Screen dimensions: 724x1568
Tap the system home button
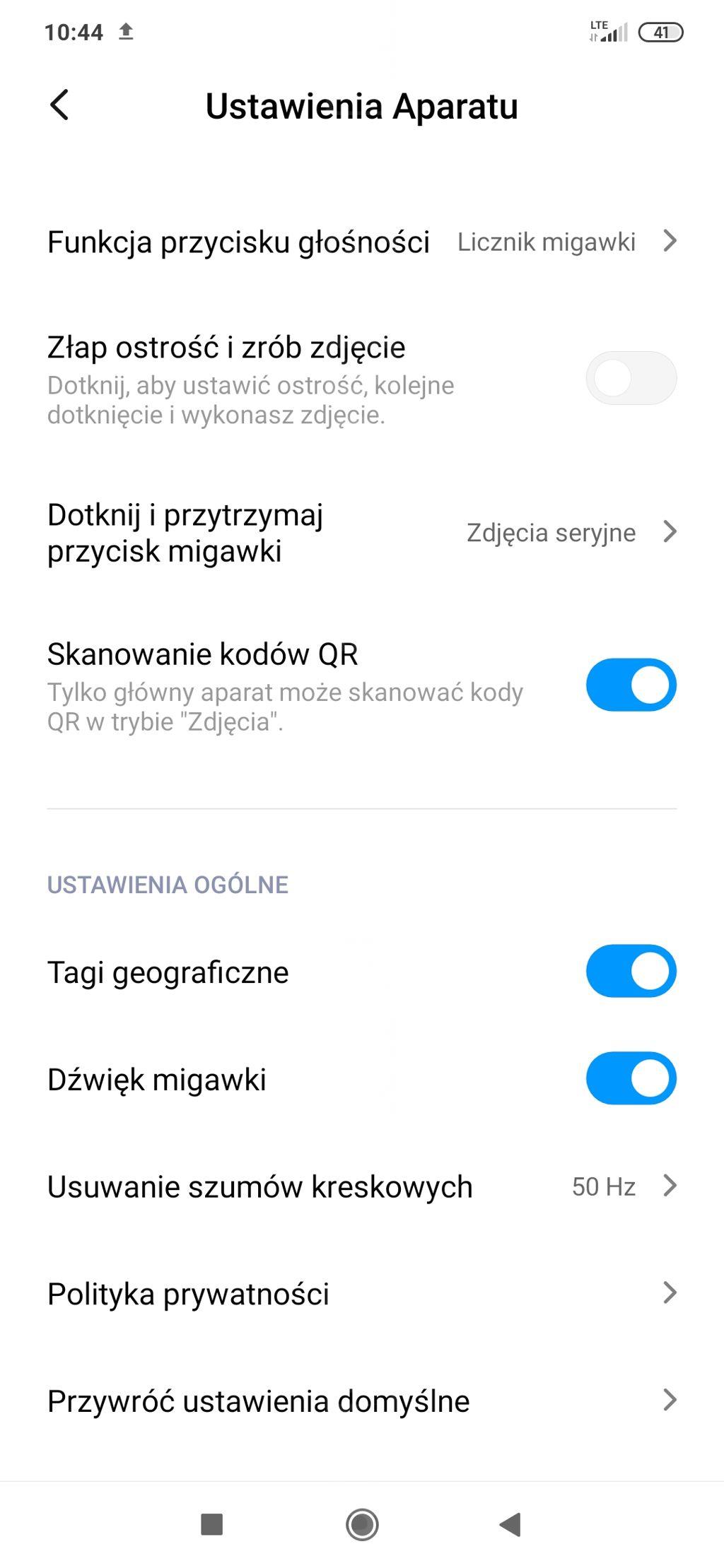click(362, 1524)
